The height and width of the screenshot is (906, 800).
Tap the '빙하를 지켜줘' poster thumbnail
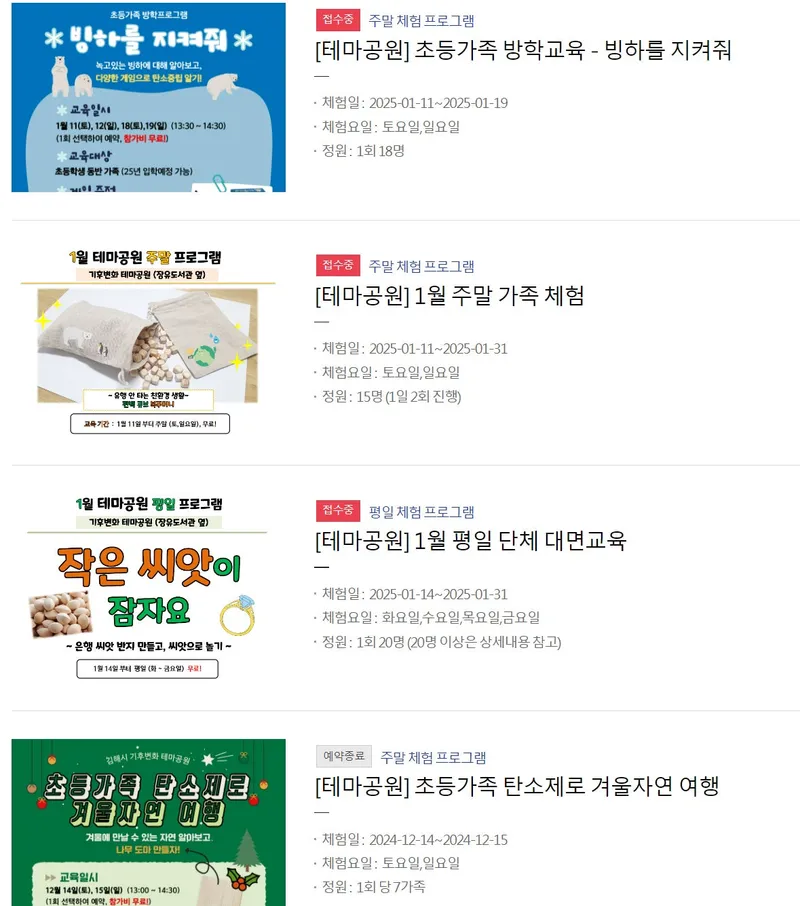click(148, 97)
